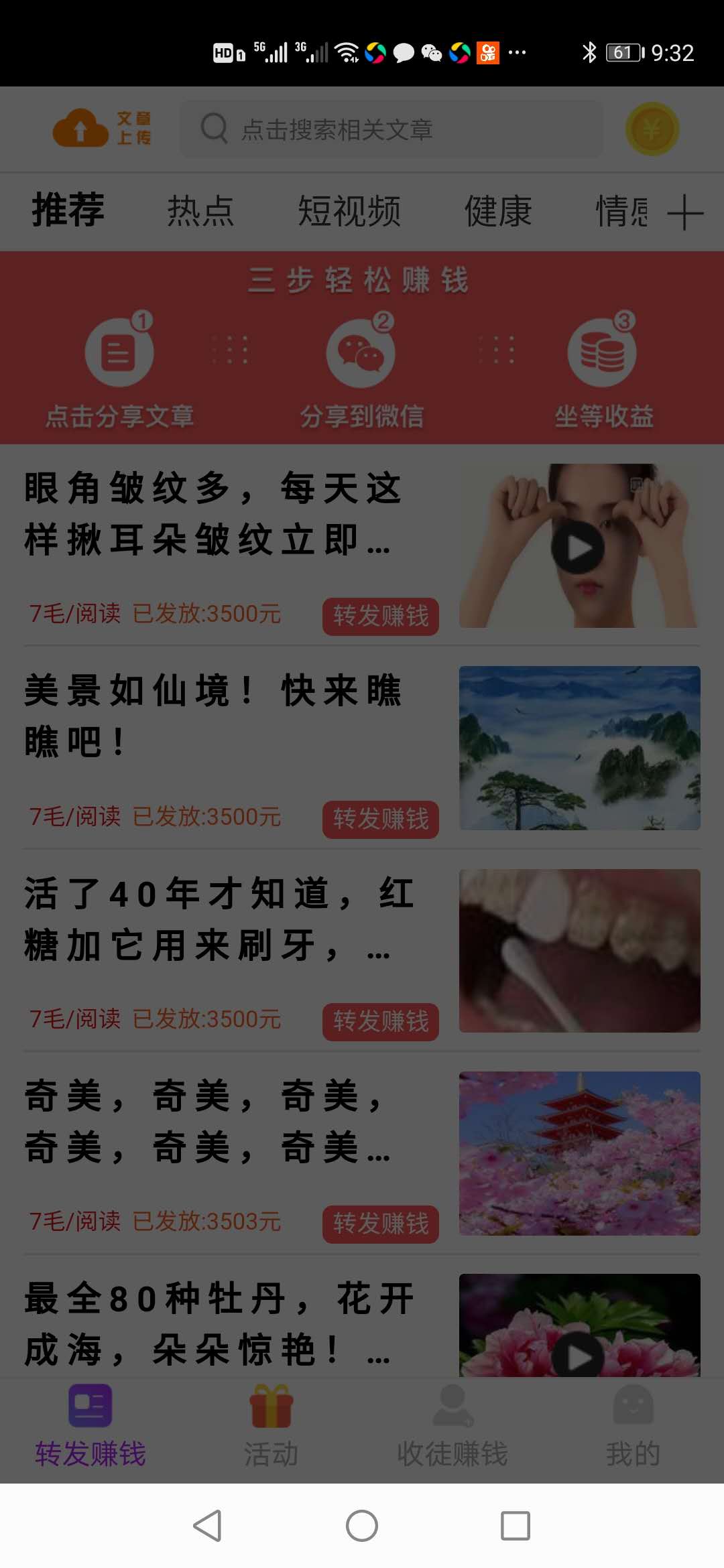724x1568 pixels.
Task: Open the 我的 profile tab
Action: pos(633,1425)
